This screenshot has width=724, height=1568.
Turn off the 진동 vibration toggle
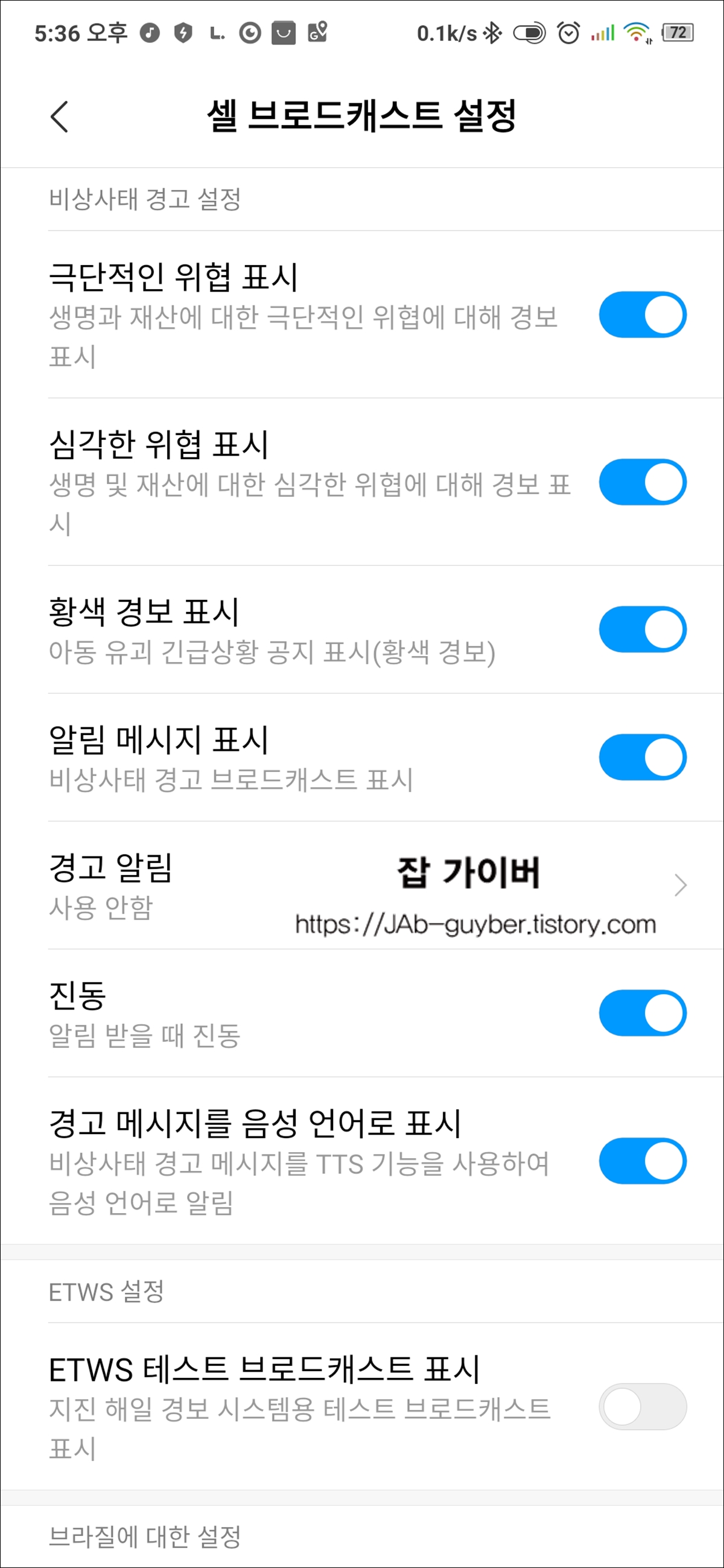coord(642,1012)
